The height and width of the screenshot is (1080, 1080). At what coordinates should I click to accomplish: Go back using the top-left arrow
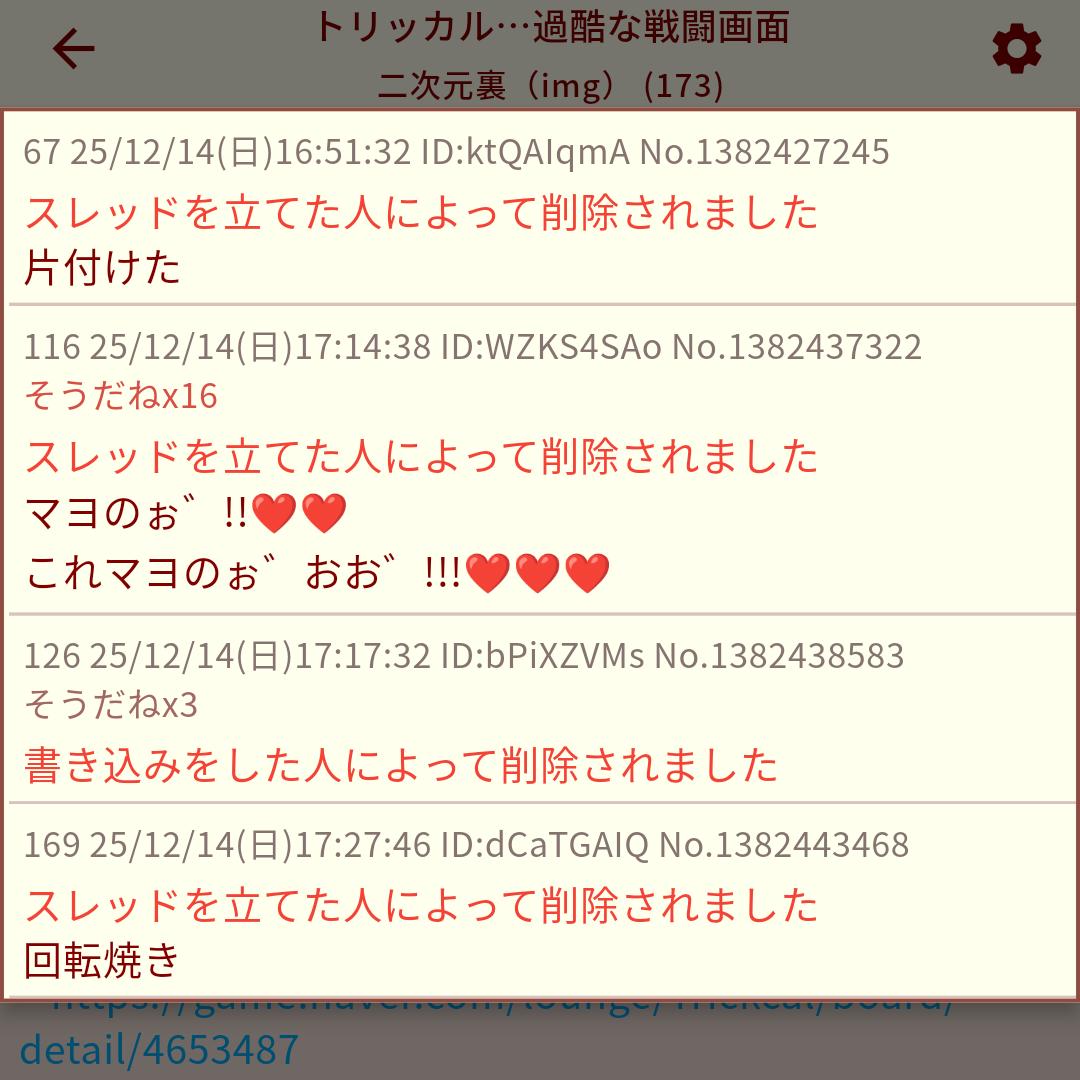(x=74, y=48)
